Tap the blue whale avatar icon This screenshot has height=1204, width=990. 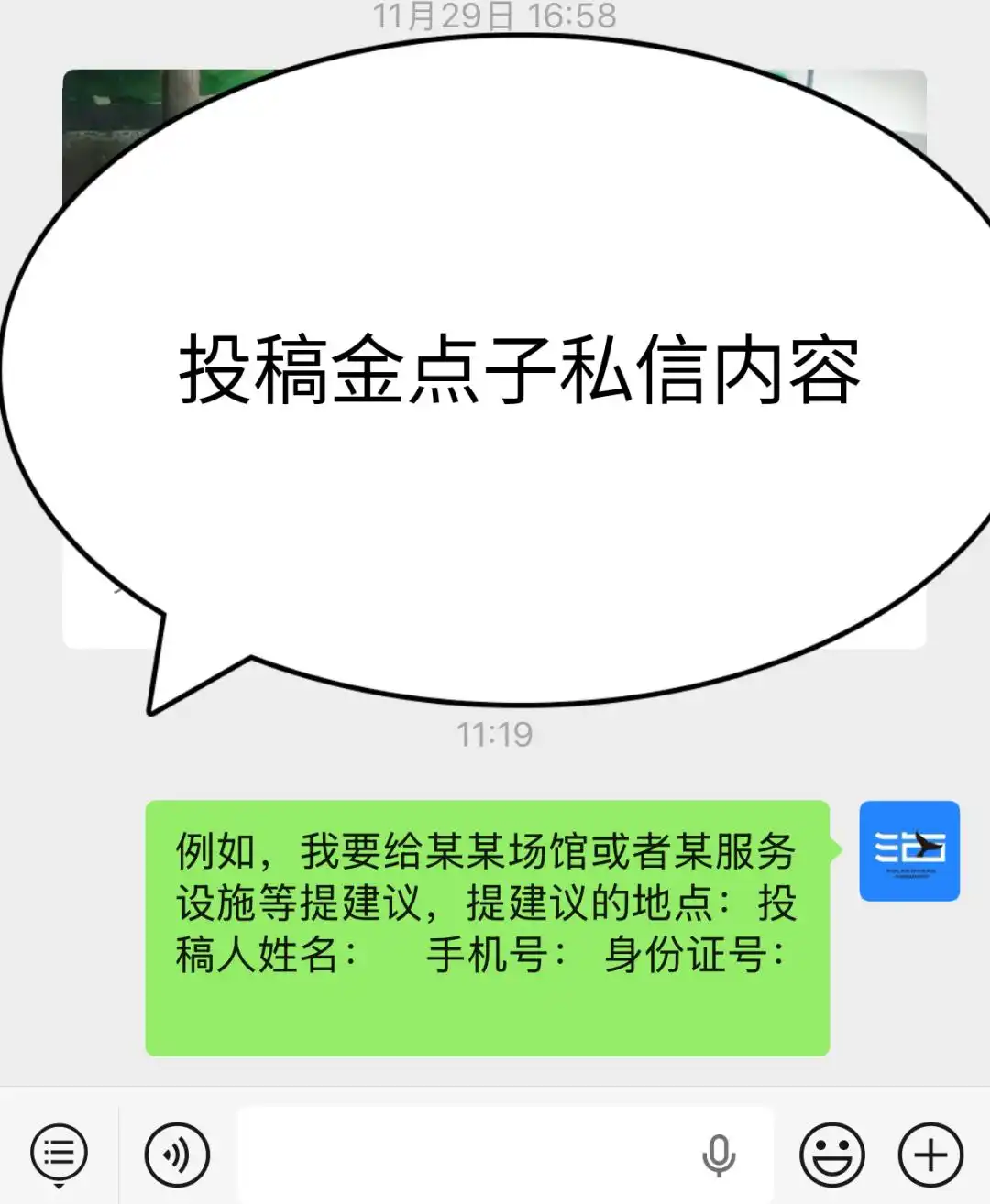point(908,850)
